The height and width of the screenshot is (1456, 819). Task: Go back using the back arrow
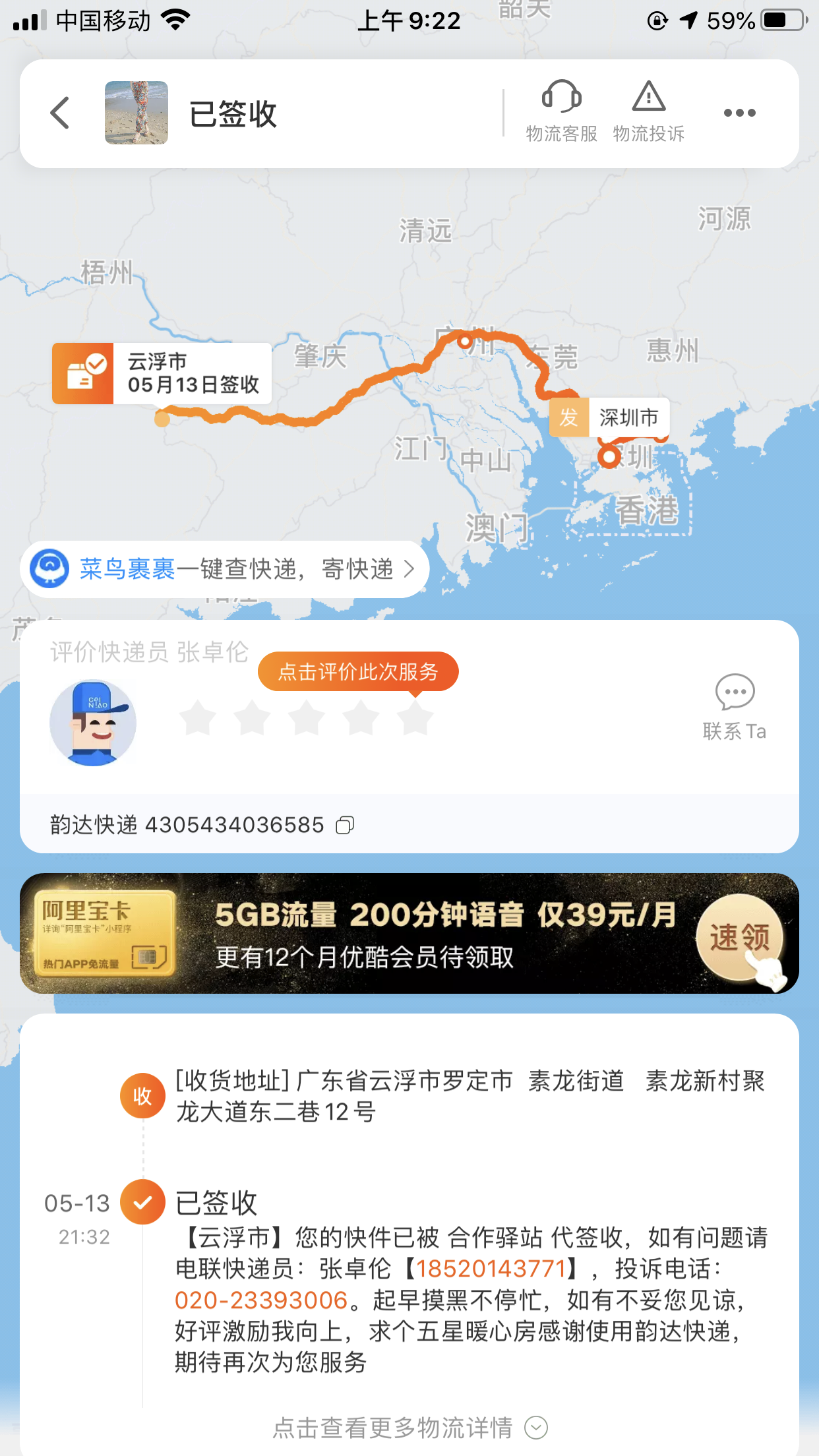(61, 113)
